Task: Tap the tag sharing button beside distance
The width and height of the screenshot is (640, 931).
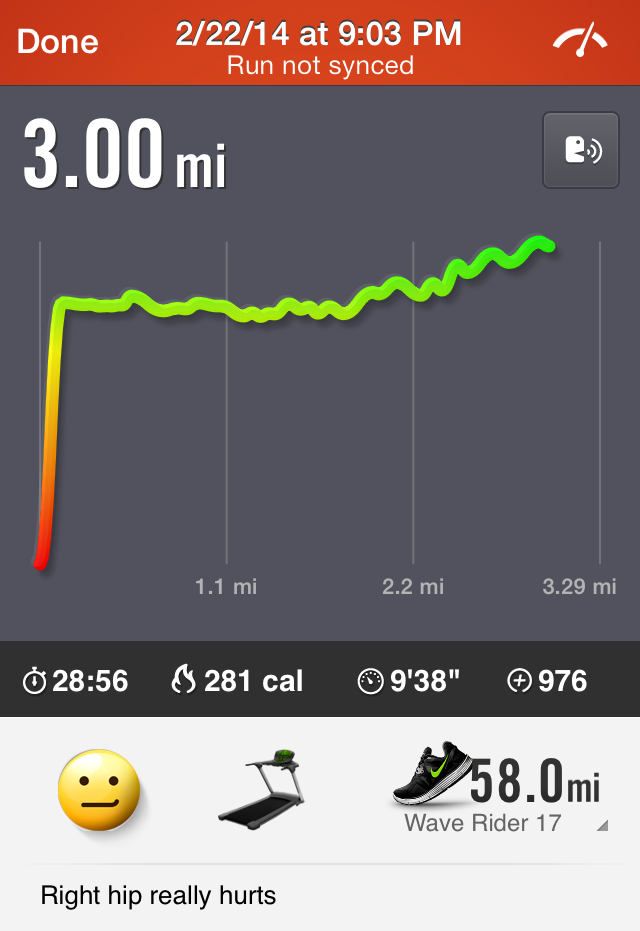Action: [x=580, y=150]
